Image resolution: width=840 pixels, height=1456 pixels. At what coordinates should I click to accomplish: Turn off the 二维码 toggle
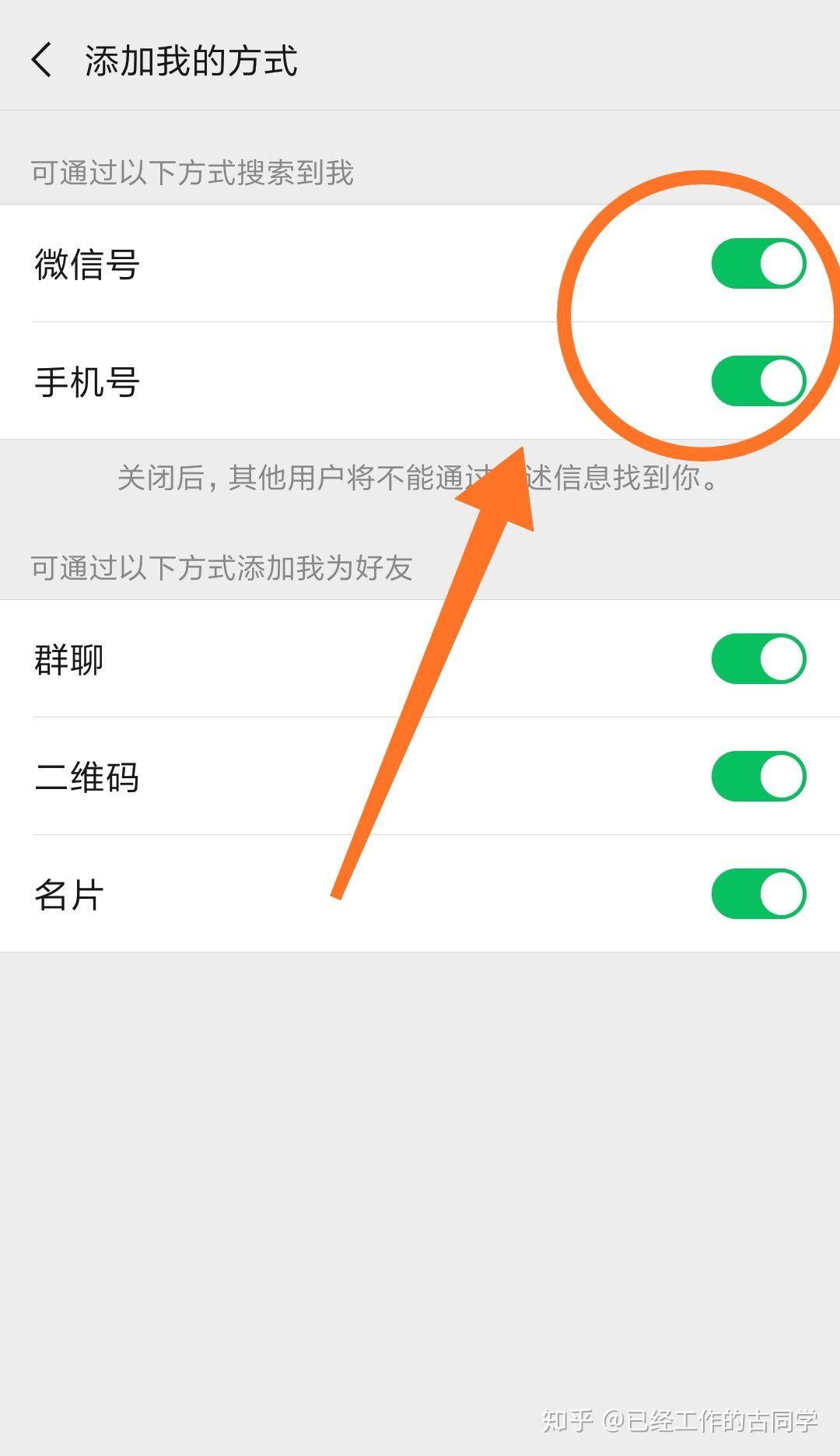pos(758,775)
